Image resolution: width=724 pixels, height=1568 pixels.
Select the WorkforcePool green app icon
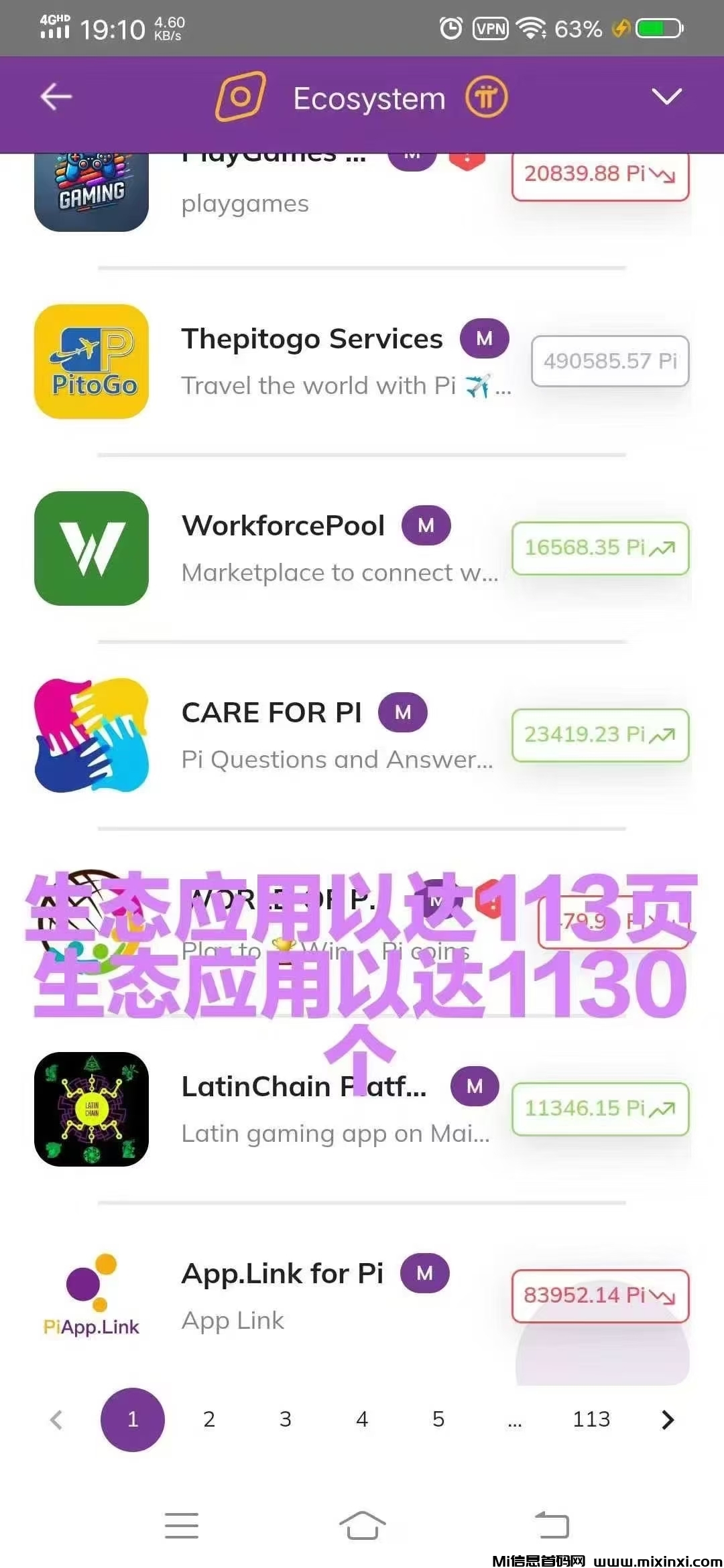92,548
